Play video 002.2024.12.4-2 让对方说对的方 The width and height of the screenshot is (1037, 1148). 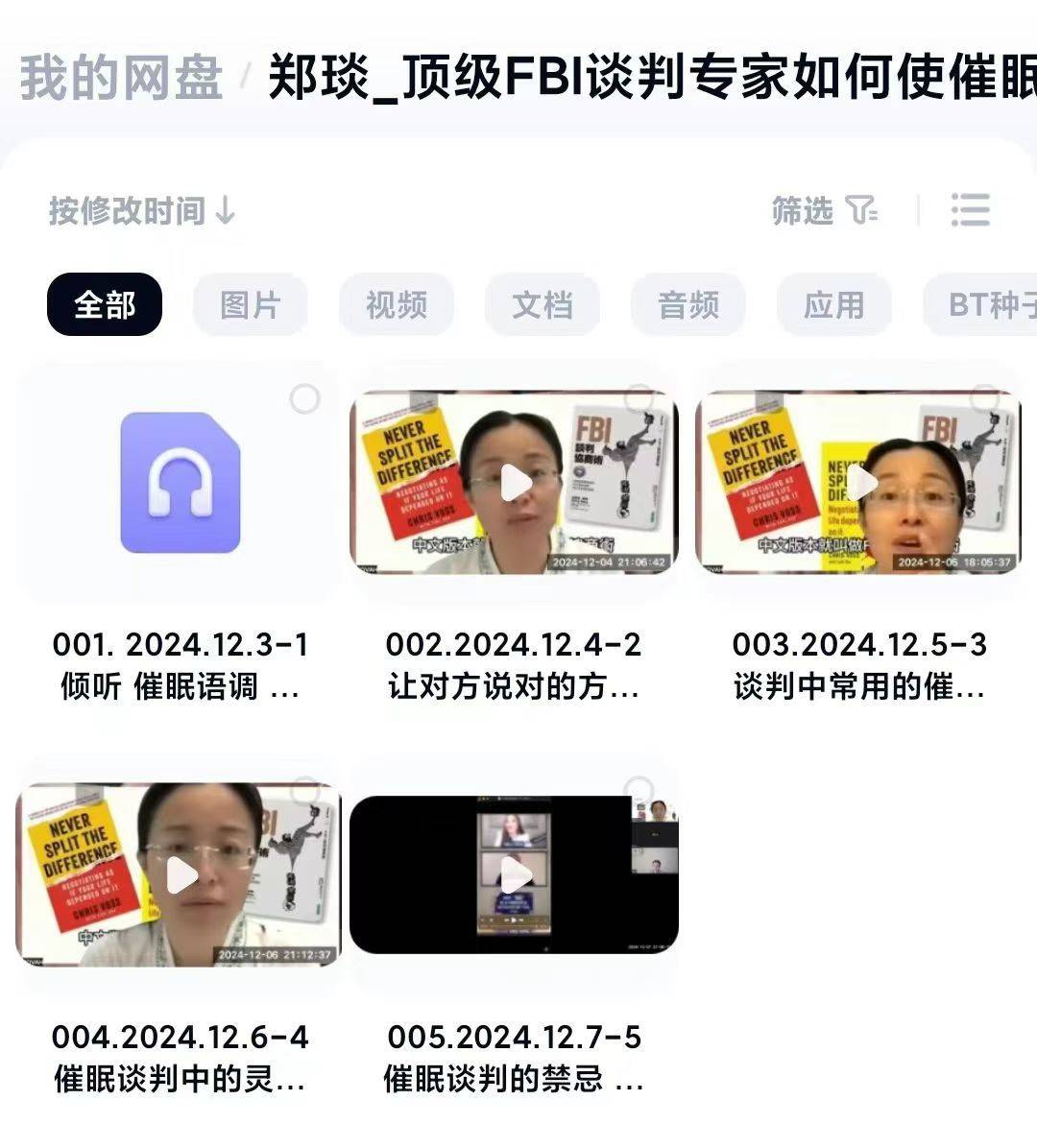click(516, 483)
